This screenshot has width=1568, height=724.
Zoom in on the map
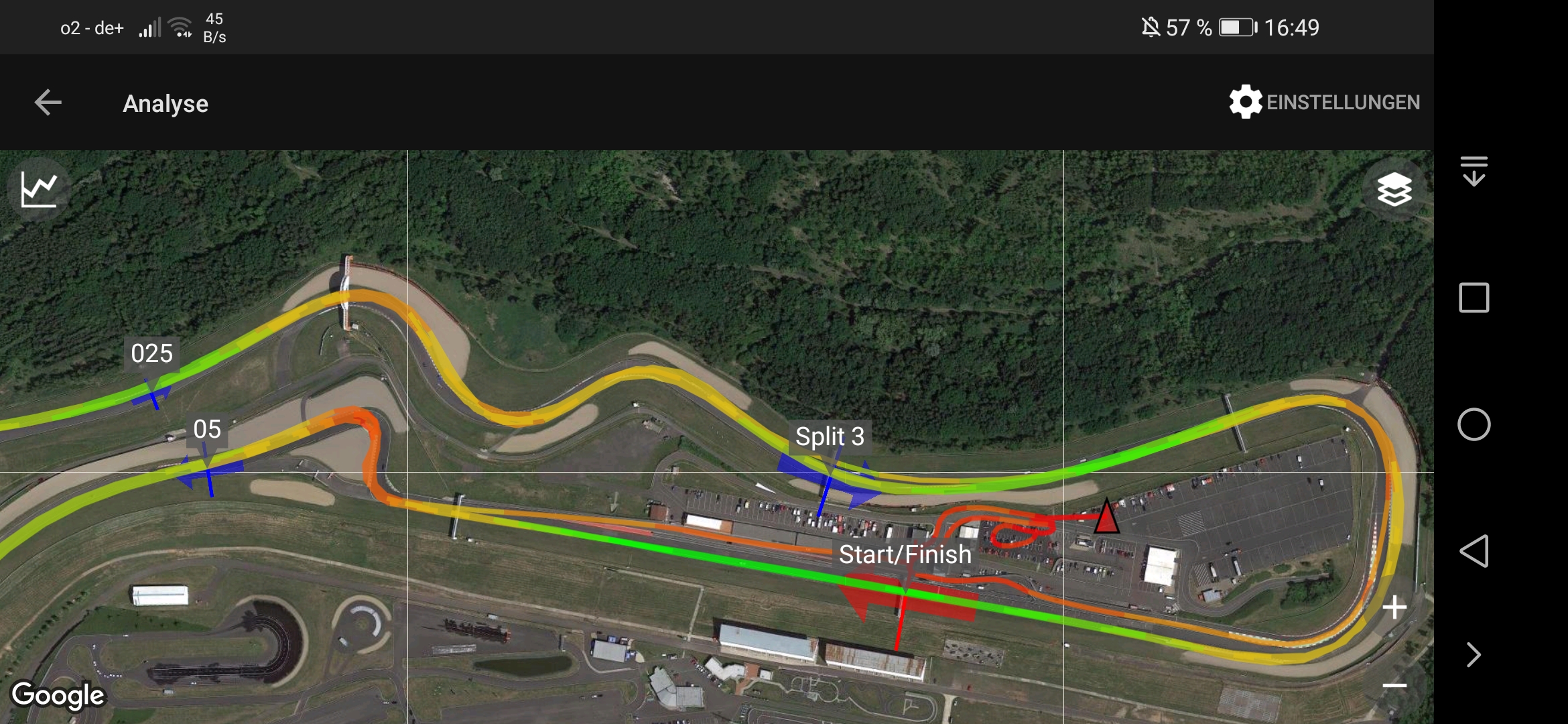click(x=1394, y=607)
